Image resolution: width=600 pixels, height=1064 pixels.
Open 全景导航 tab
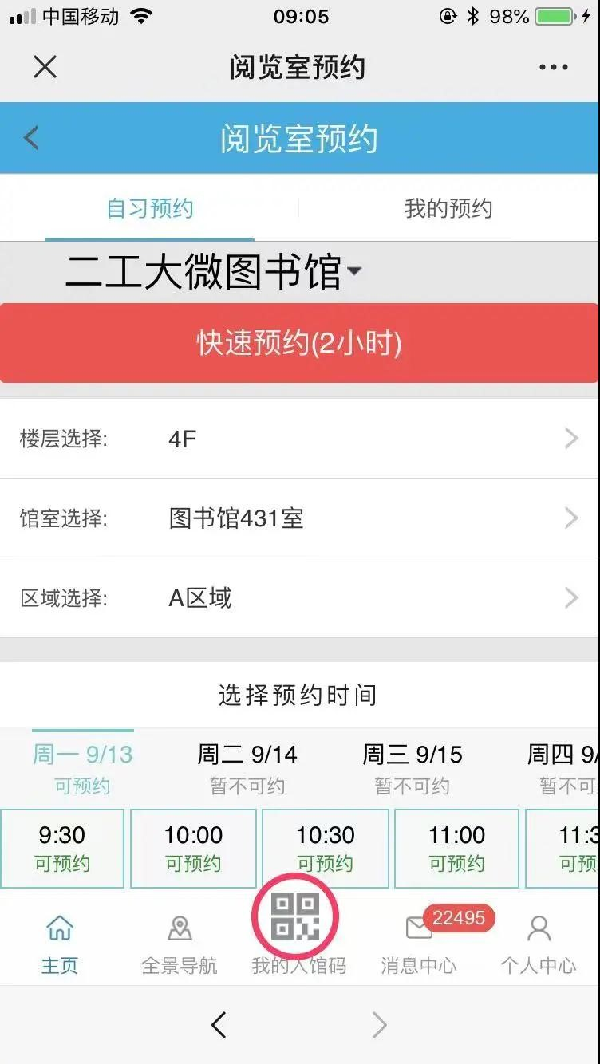[179, 943]
